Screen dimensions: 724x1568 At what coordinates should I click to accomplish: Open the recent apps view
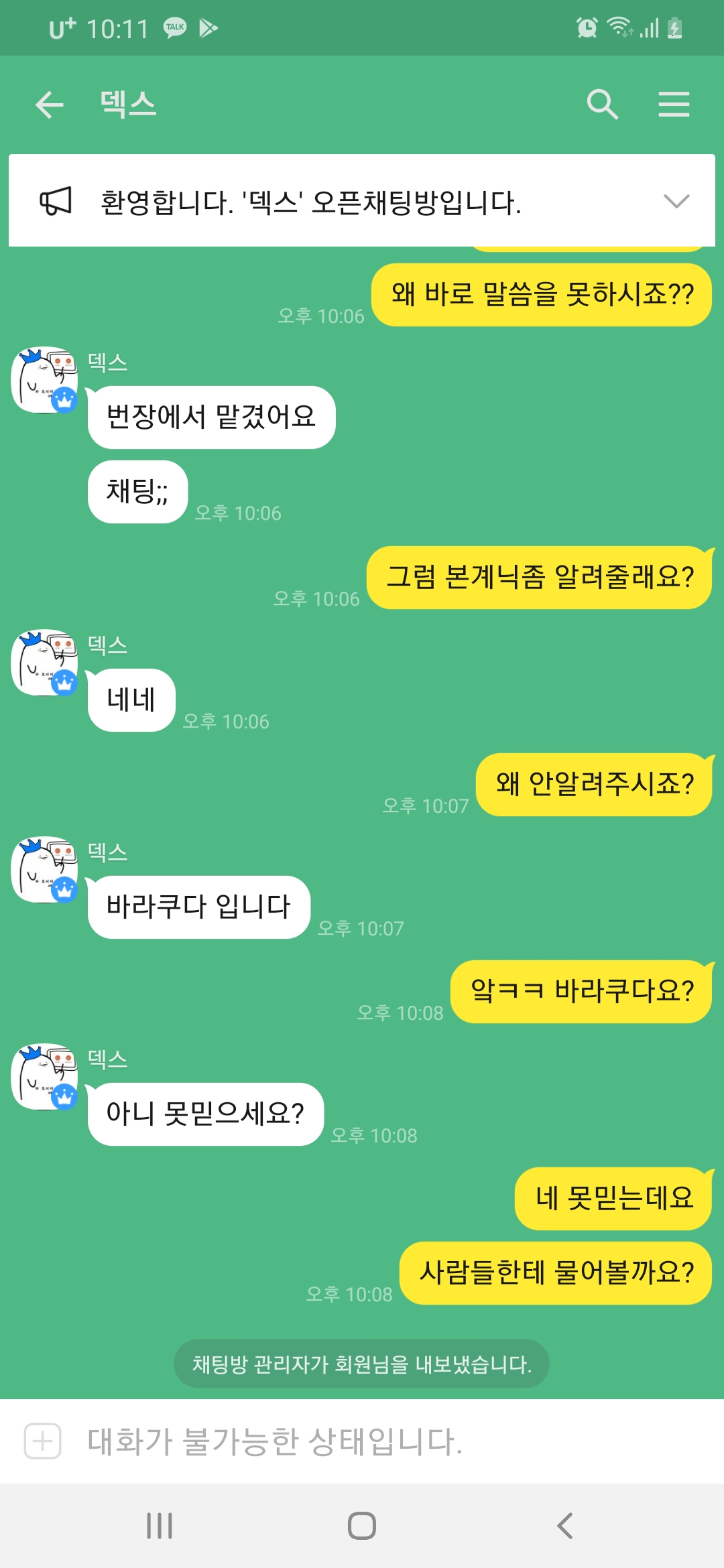point(160,1526)
